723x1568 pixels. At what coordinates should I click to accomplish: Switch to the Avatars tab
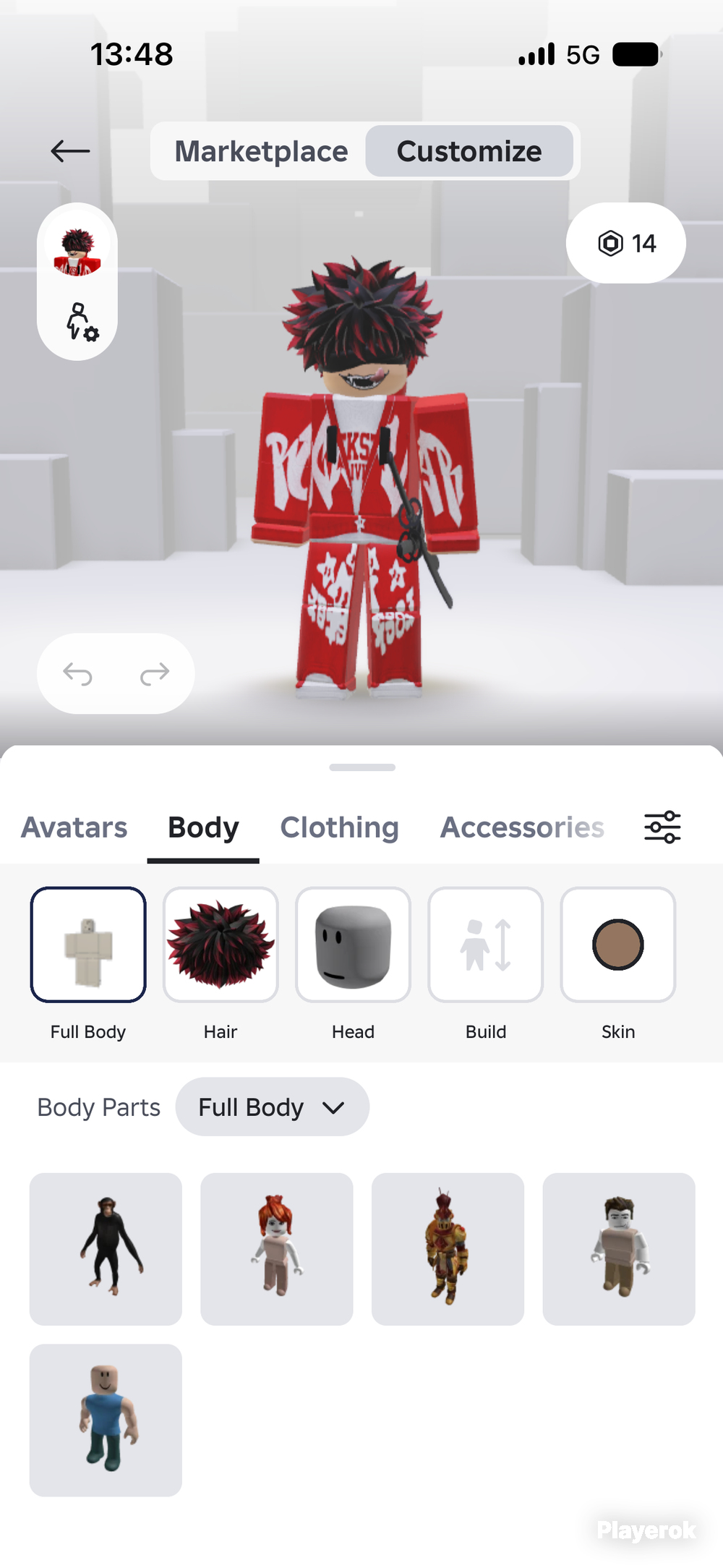pos(74,827)
